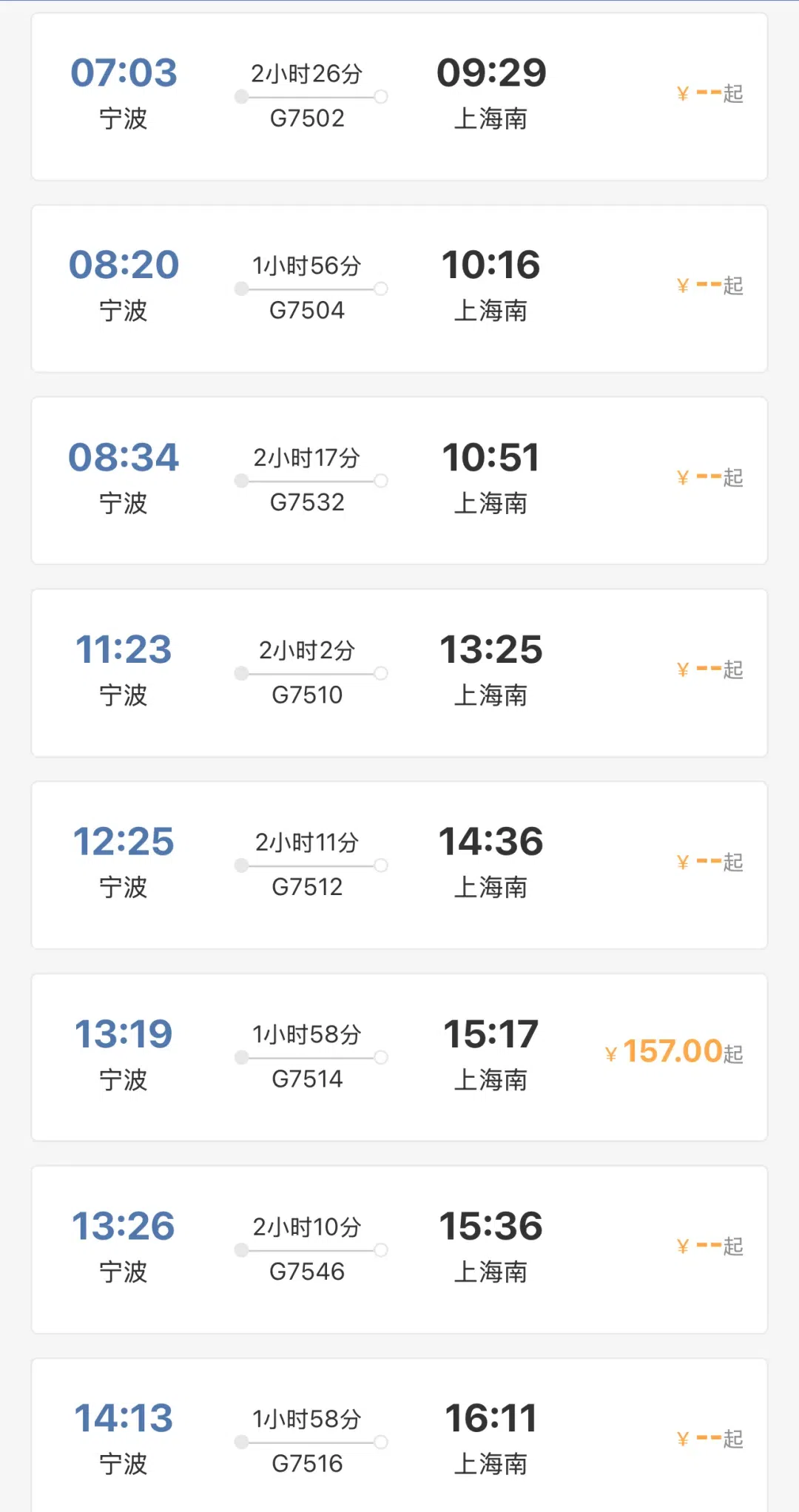Open the G7512 12:25 train card

click(x=399, y=865)
